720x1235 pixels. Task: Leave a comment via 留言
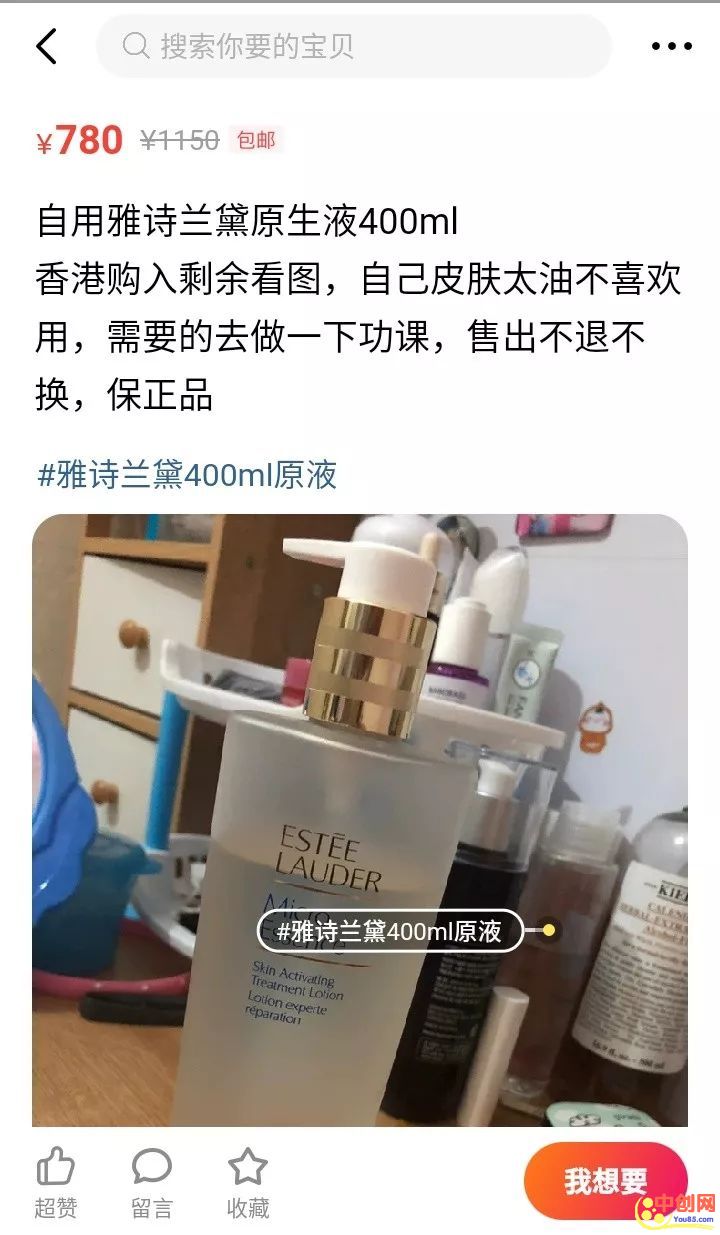[152, 1182]
